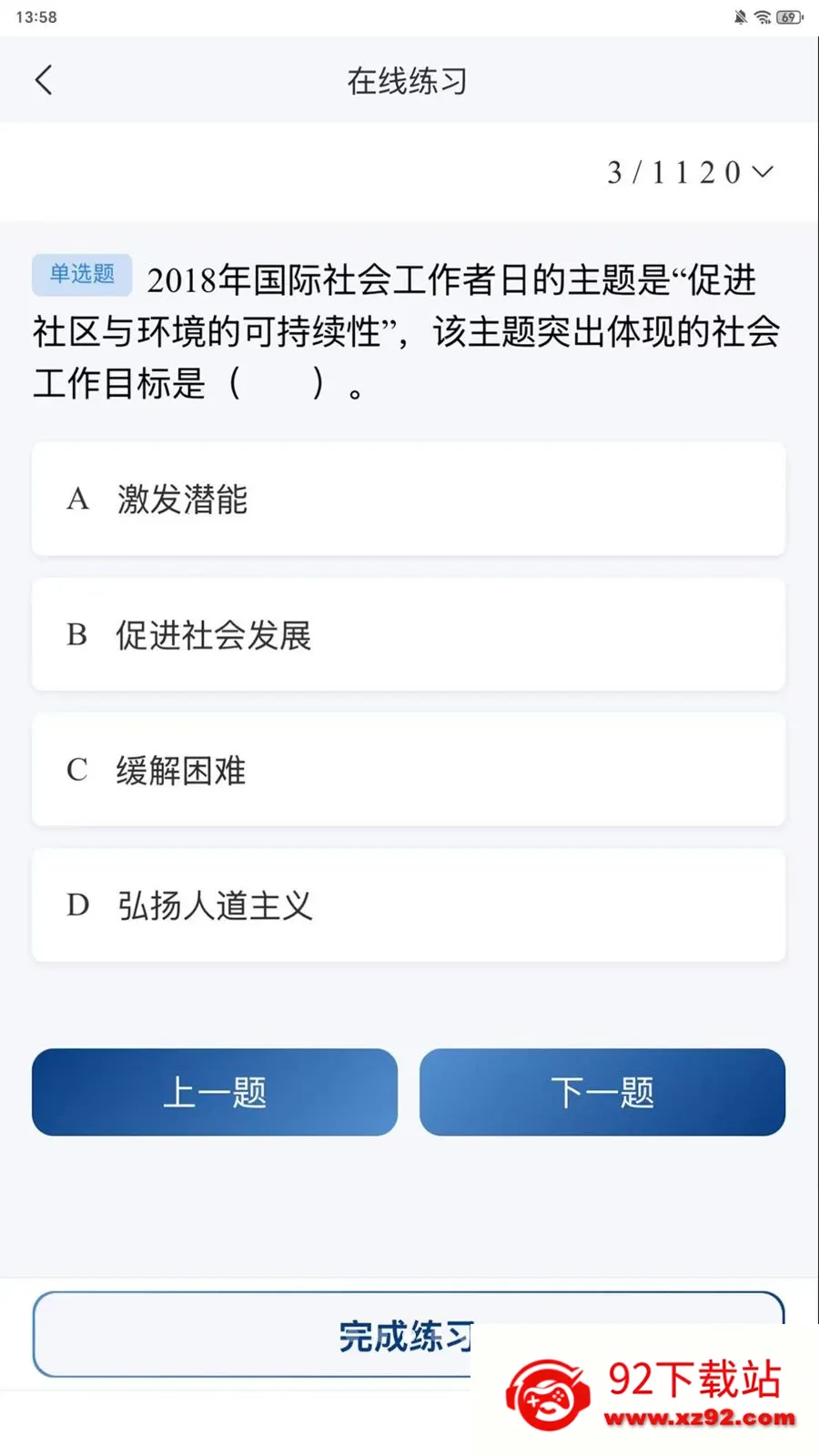Click the battery indicator icon
The image size is (819, 1456).
point(788,15)
